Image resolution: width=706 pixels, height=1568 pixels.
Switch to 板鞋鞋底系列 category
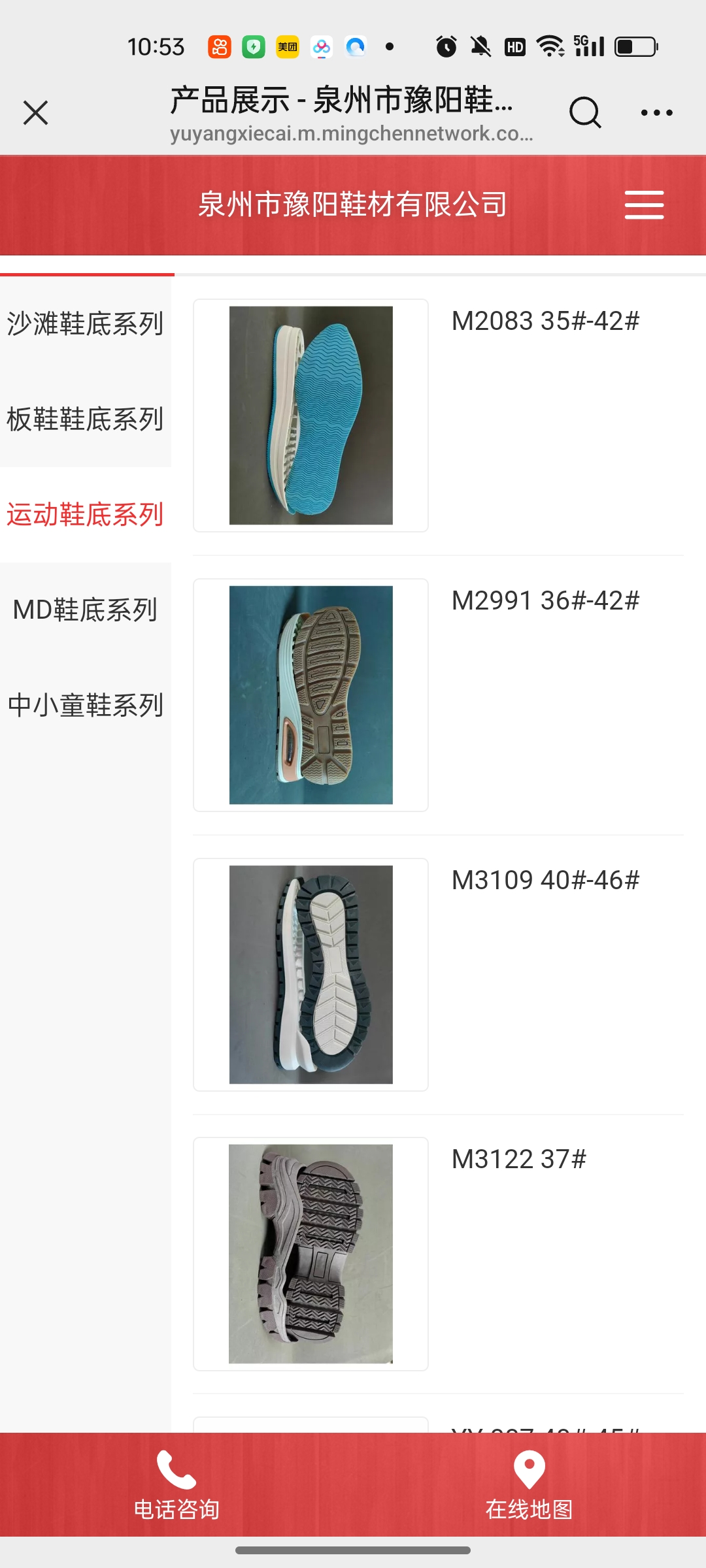pyautogui.click(x=86, y=419)
